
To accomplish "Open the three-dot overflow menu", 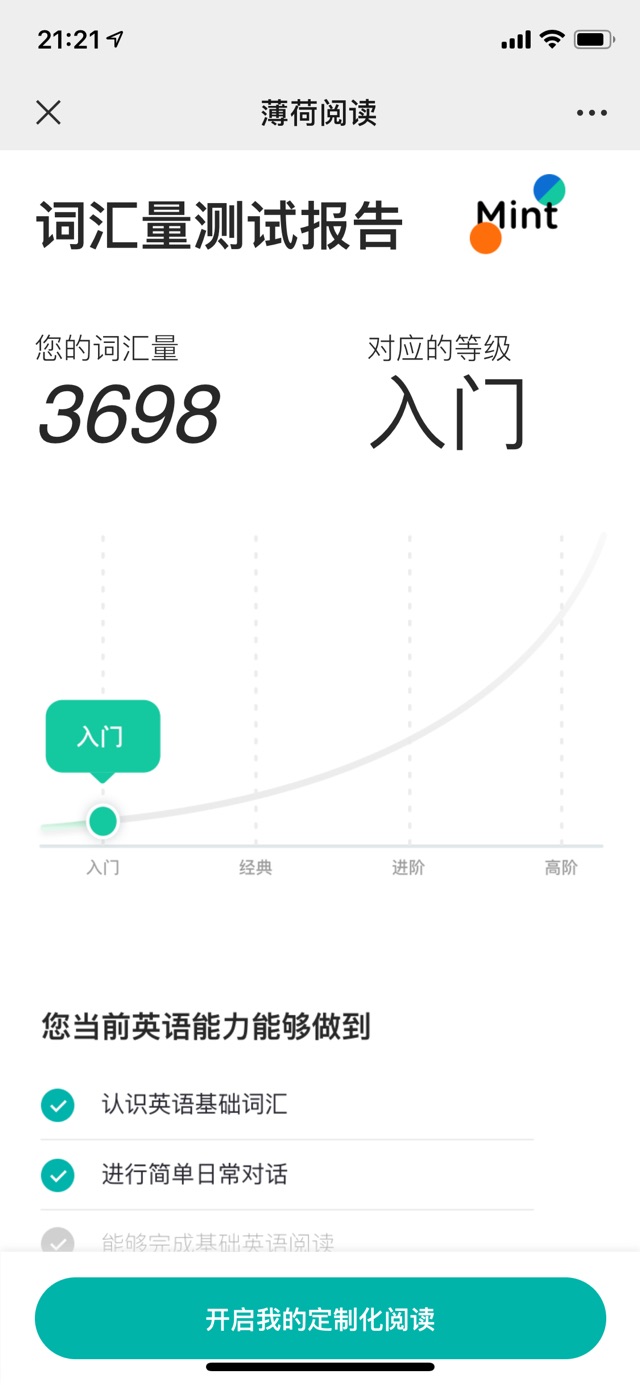I will point(592,113).
